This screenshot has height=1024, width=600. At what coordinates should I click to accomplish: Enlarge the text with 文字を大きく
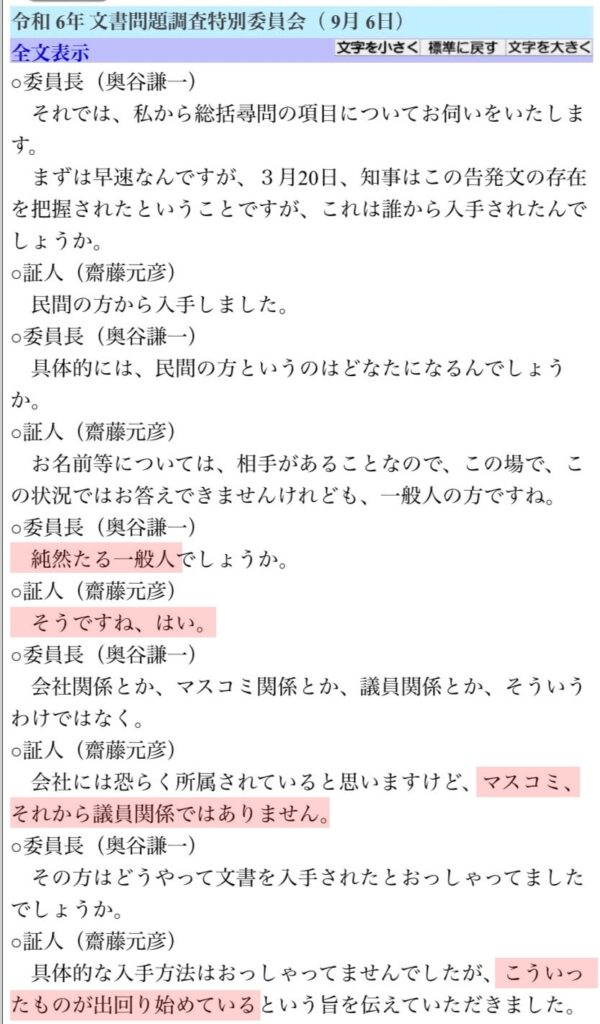pos(549,48)
